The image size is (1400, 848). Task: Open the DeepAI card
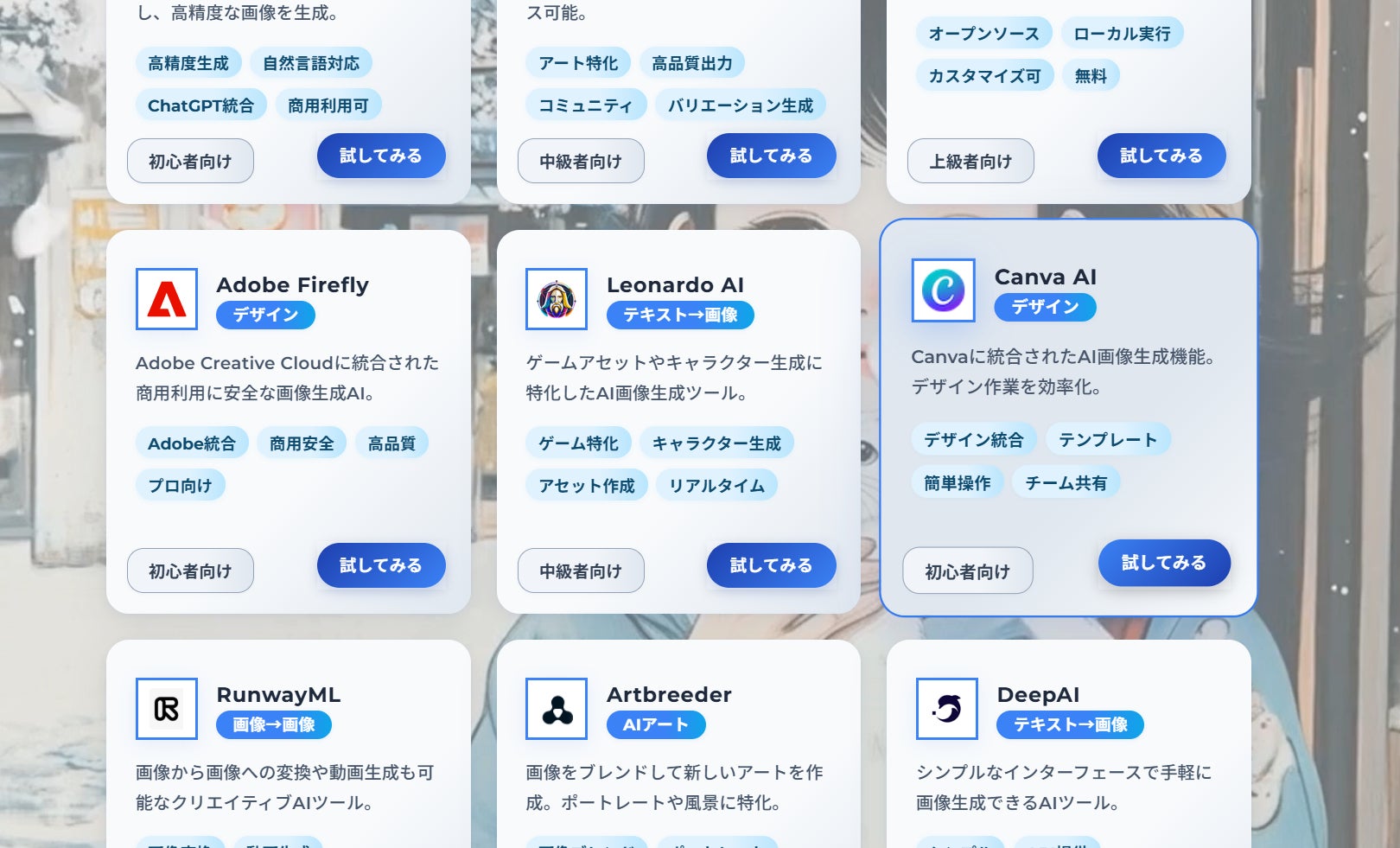pos(1038,695)
